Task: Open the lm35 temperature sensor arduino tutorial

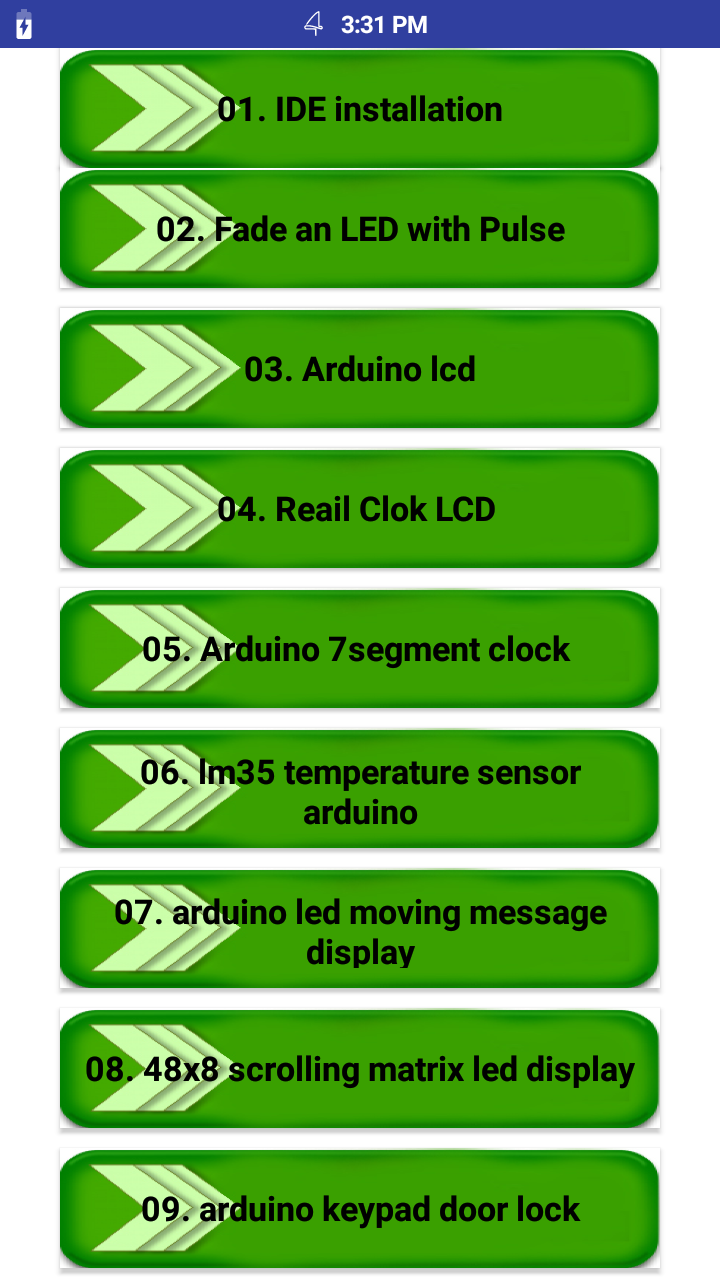Action: pyautogui.click(x=360, y=790)
